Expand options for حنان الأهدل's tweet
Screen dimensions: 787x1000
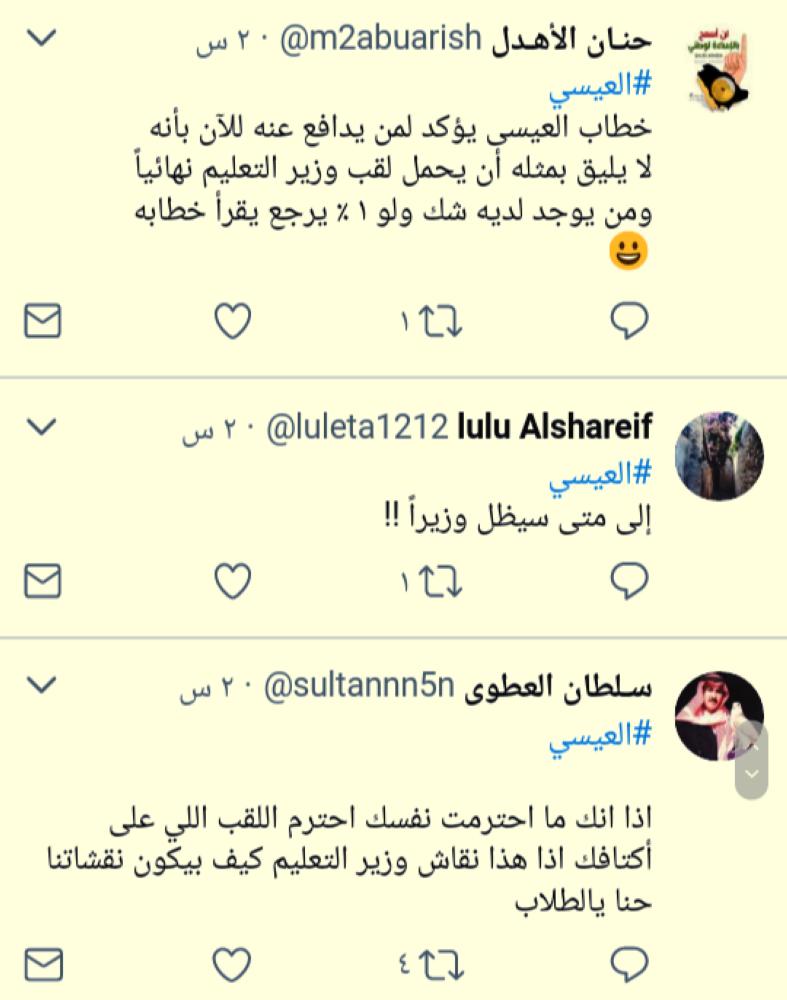[42, 41]
